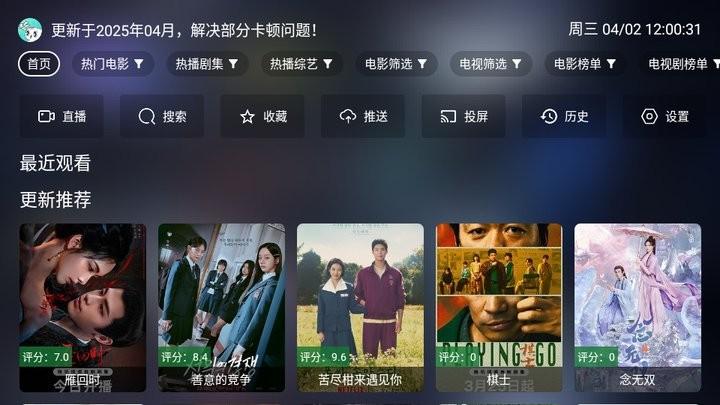
Task: Switch to the 首页 tab
Action: (x=39, y=64)
